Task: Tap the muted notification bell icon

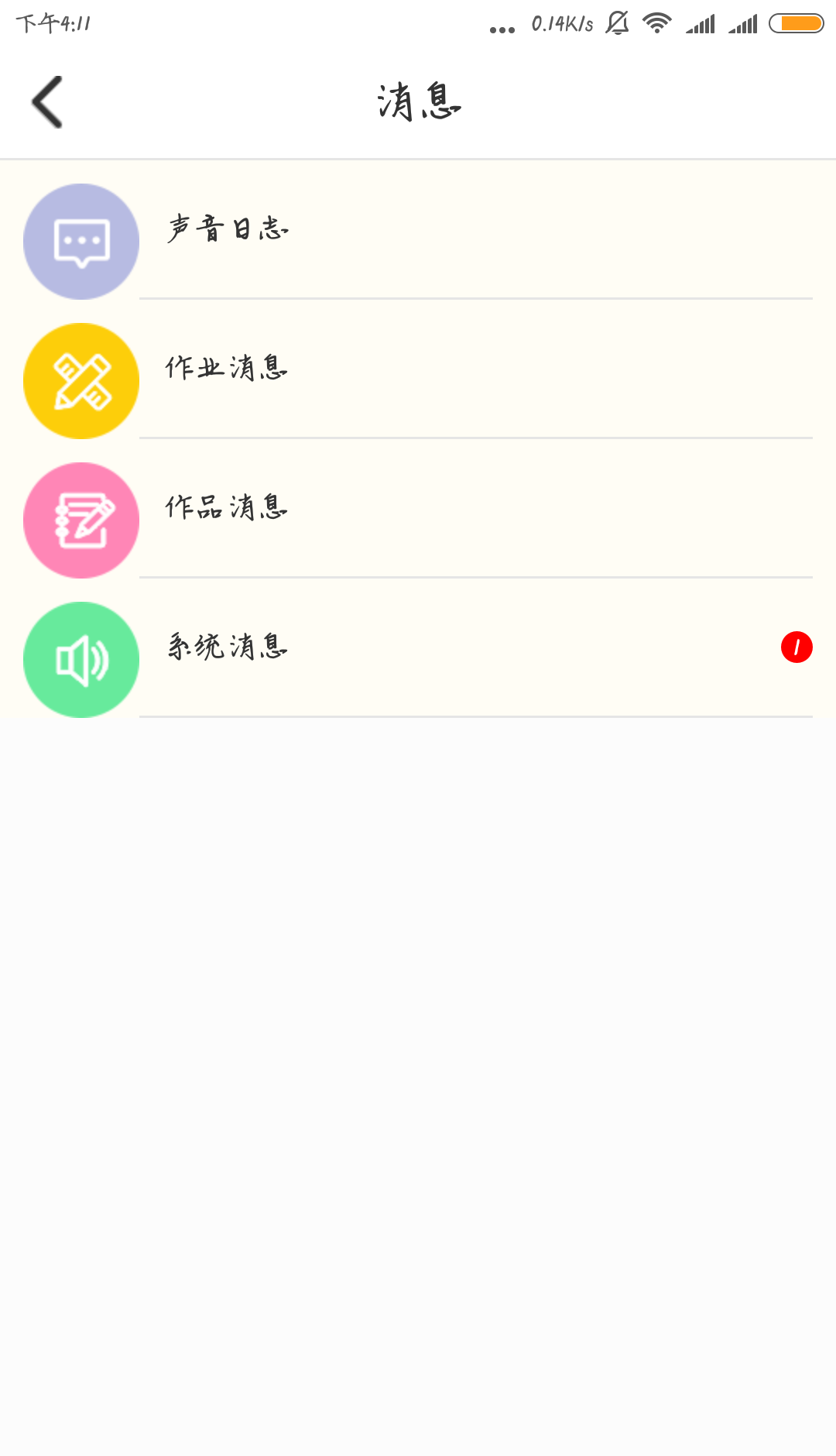Action: 615,23
